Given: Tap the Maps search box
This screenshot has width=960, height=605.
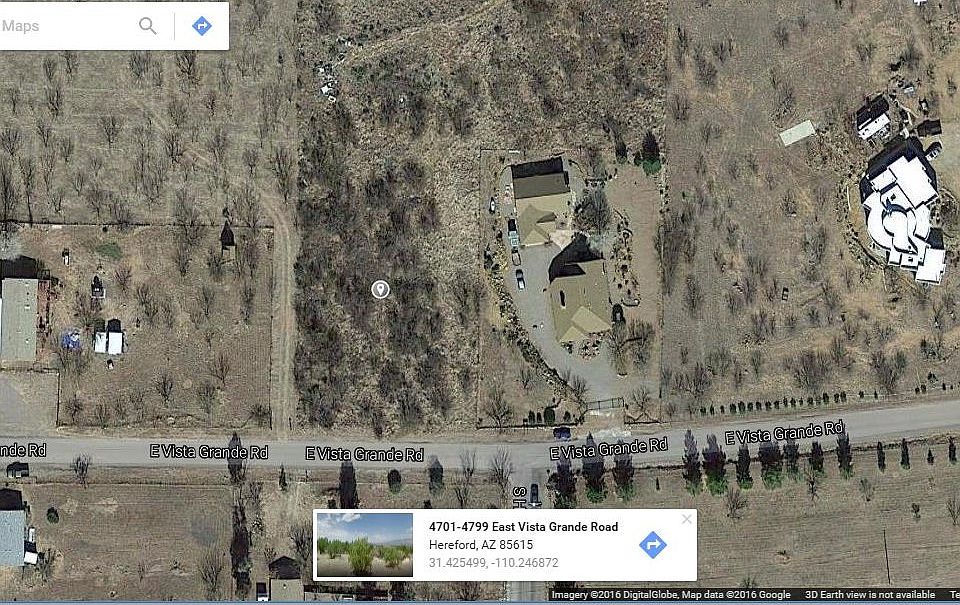Looking at the screenshot, I should (65, 26).
